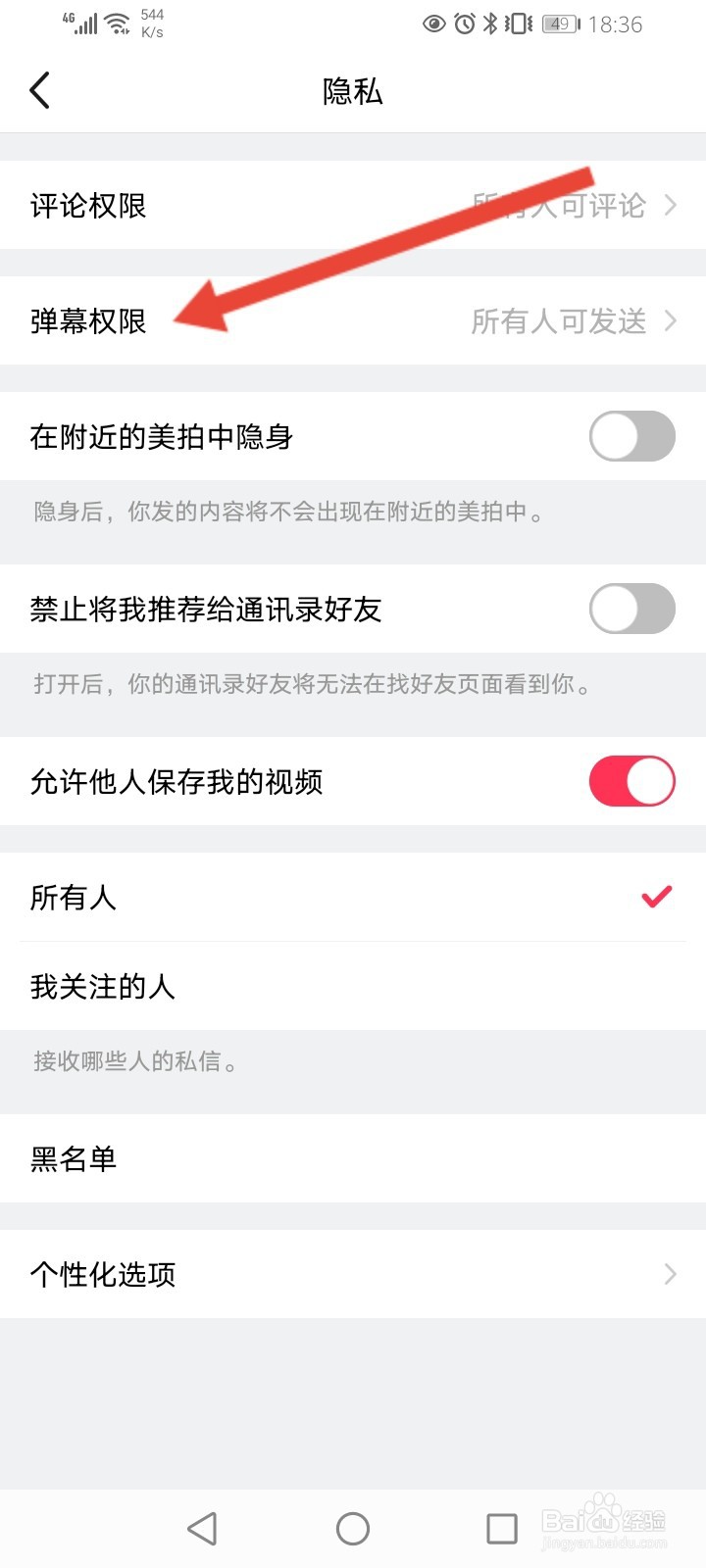Tap the 隐私 page title

(352, 91)
